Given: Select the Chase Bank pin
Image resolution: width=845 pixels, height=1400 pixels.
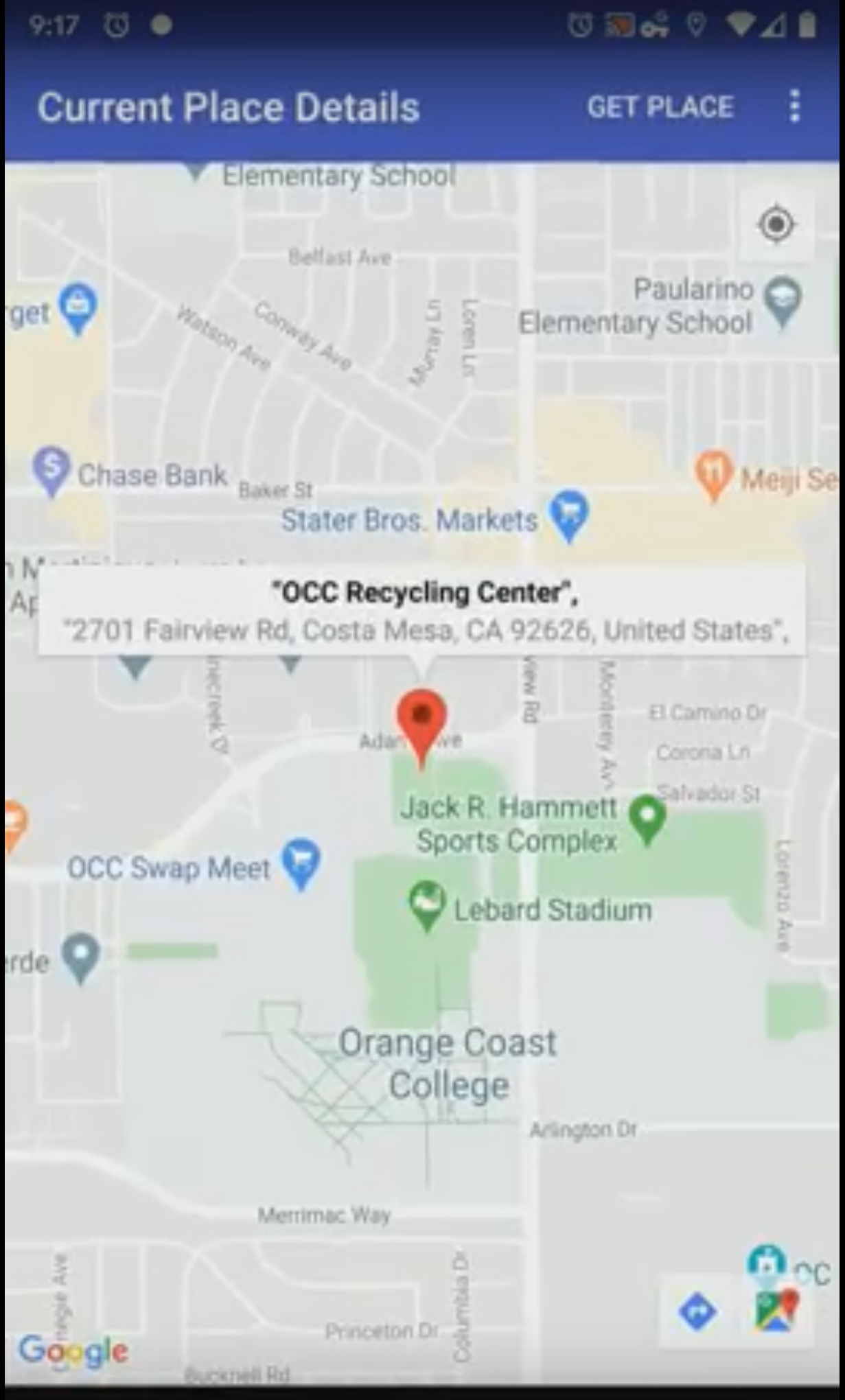Looking at the screenshot, I should tap(51, 469).
